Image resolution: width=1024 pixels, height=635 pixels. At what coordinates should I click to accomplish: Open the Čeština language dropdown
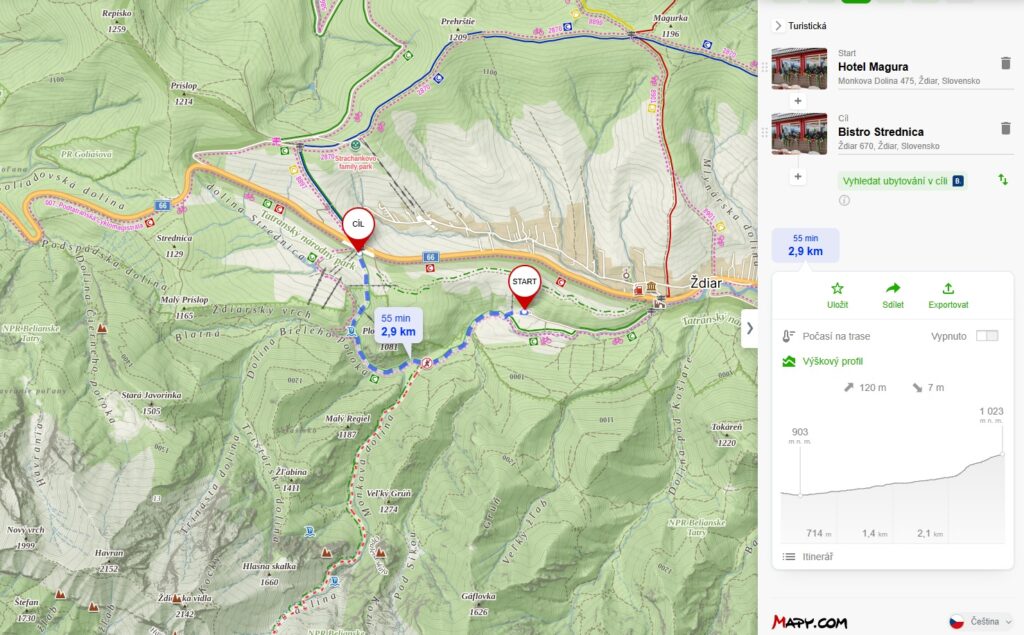[x=980, y=621]
